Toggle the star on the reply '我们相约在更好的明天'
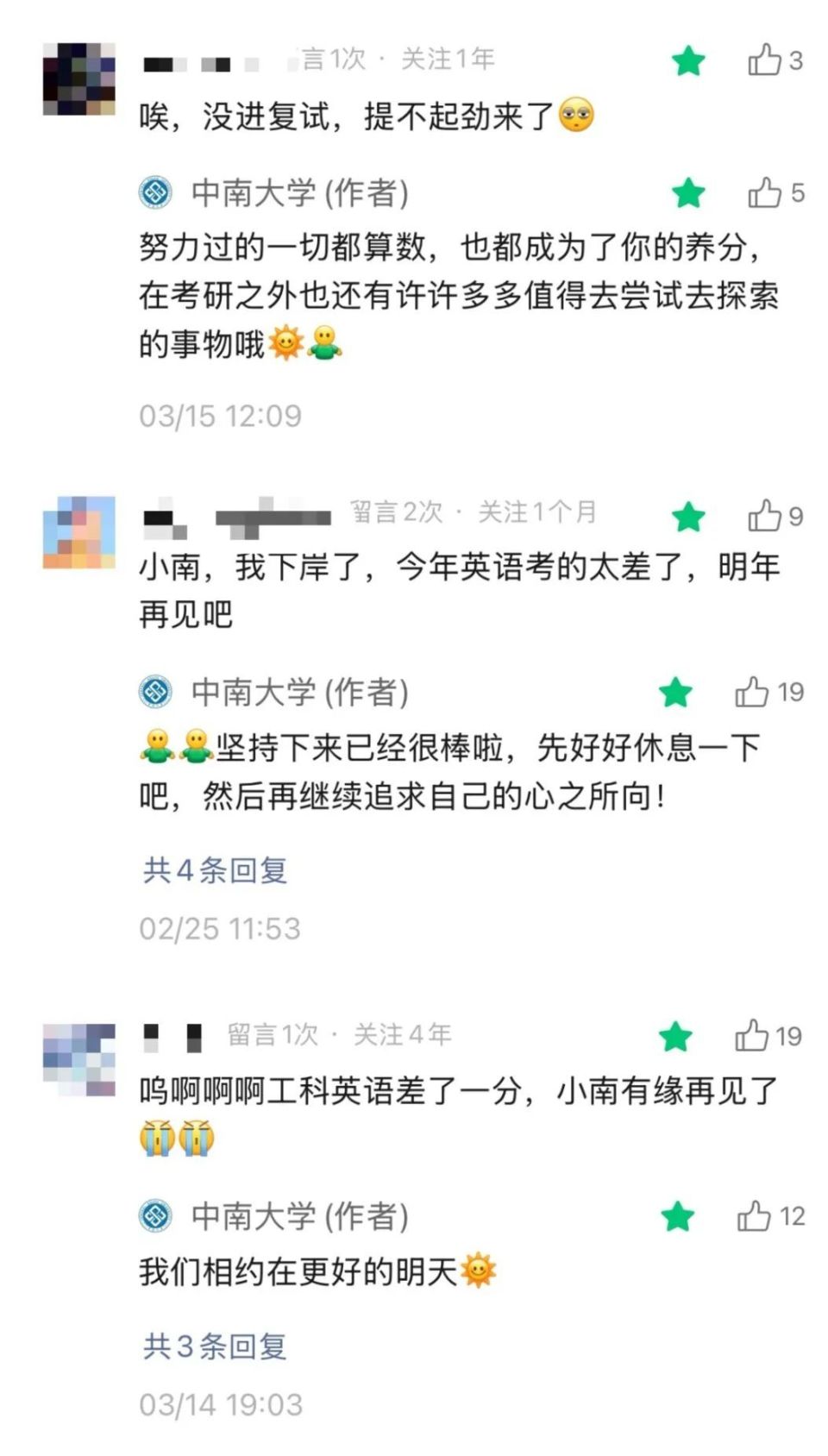Viewport: 828px width, 1456px height. tap(678, 1217)
